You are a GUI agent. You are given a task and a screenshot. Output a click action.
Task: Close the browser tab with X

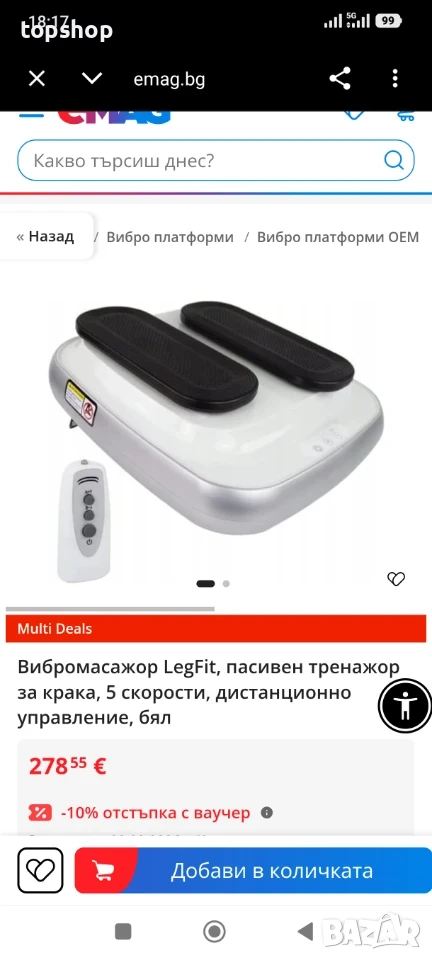pyautogui.click(x=37, y=79)
